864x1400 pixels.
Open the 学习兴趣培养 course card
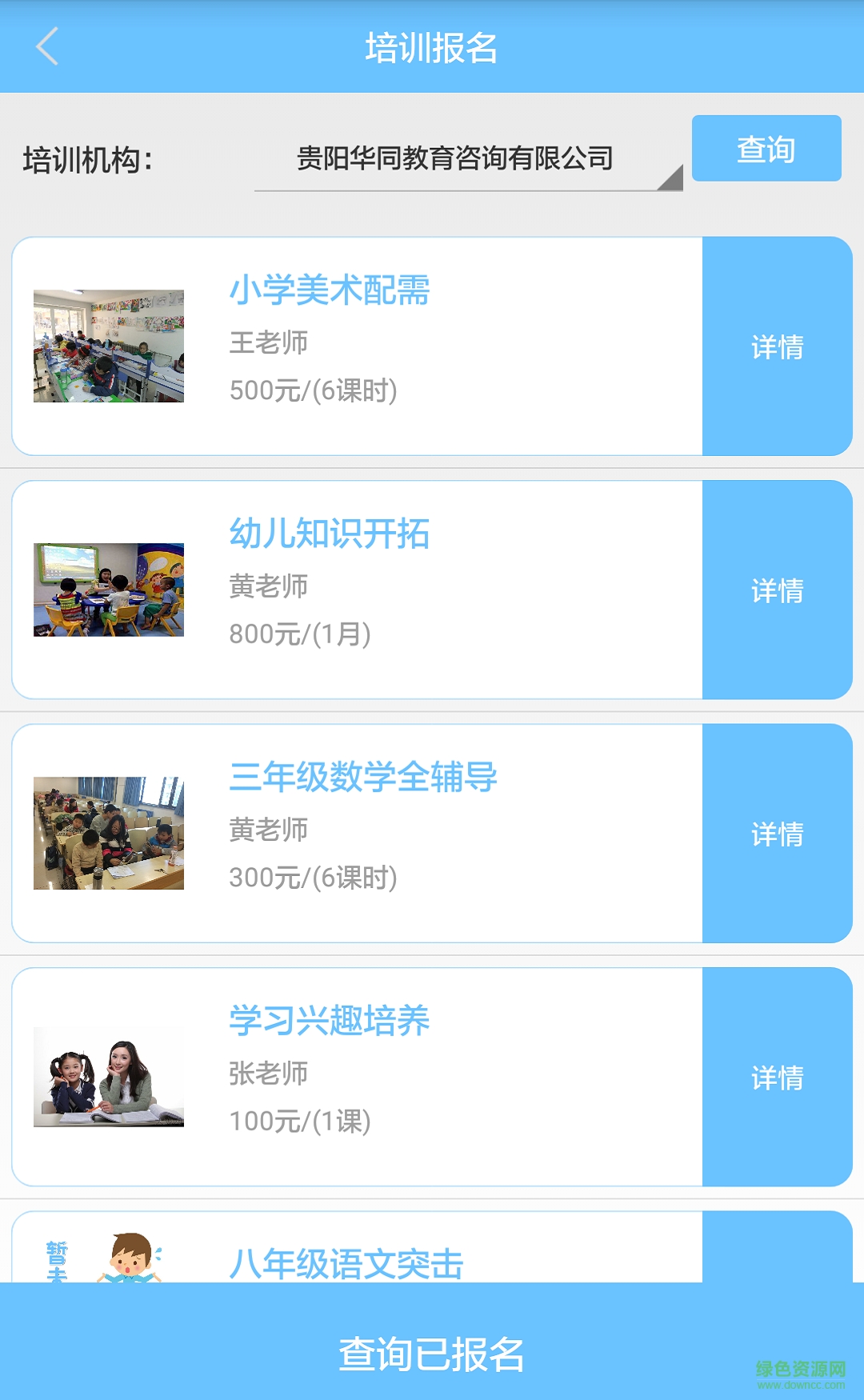357,1077
